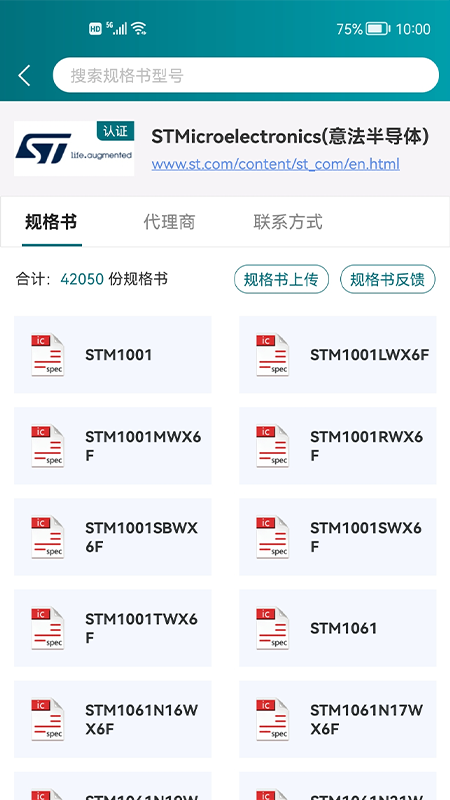Open the STM1001SBWX6F datasheet

pos(113,537)
